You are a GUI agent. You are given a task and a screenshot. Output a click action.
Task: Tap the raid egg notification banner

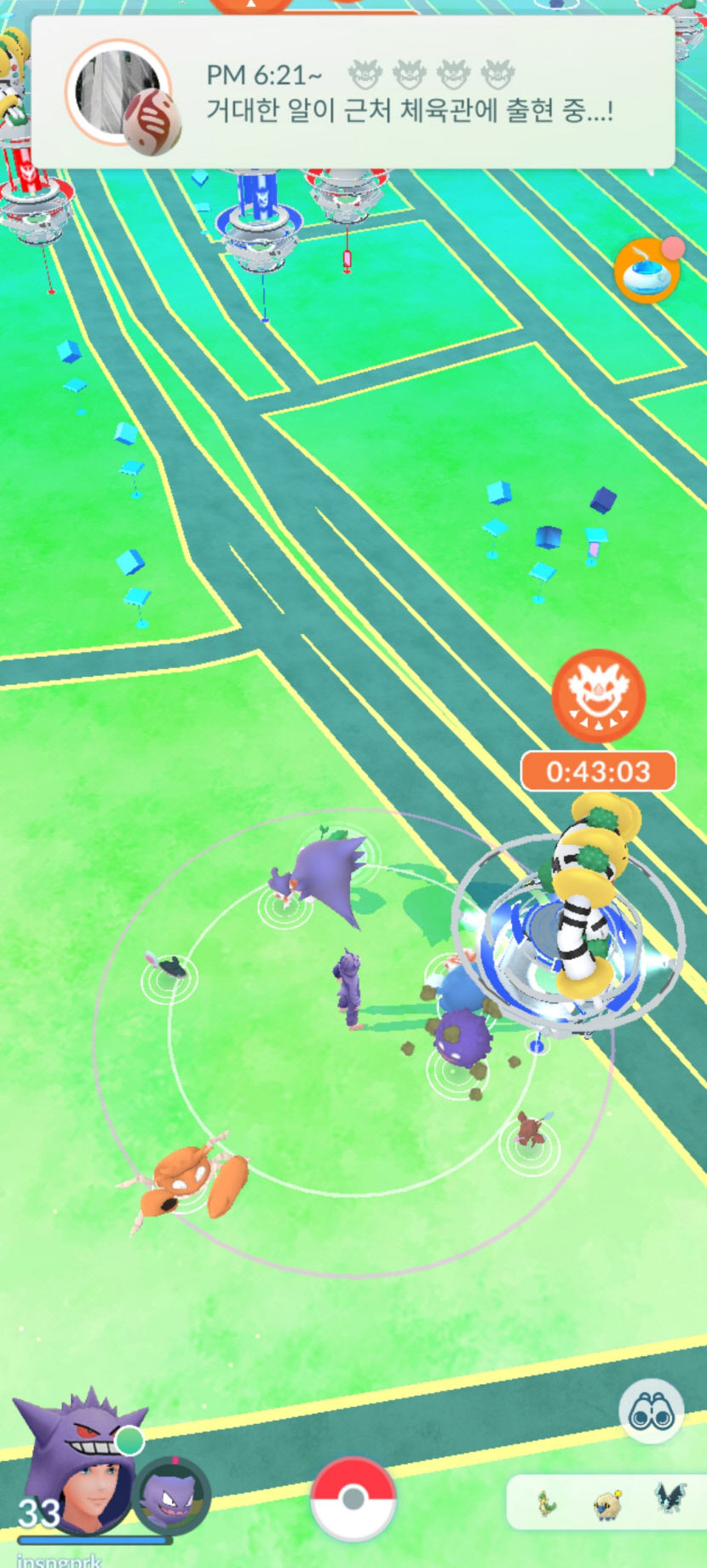point(353,92)
